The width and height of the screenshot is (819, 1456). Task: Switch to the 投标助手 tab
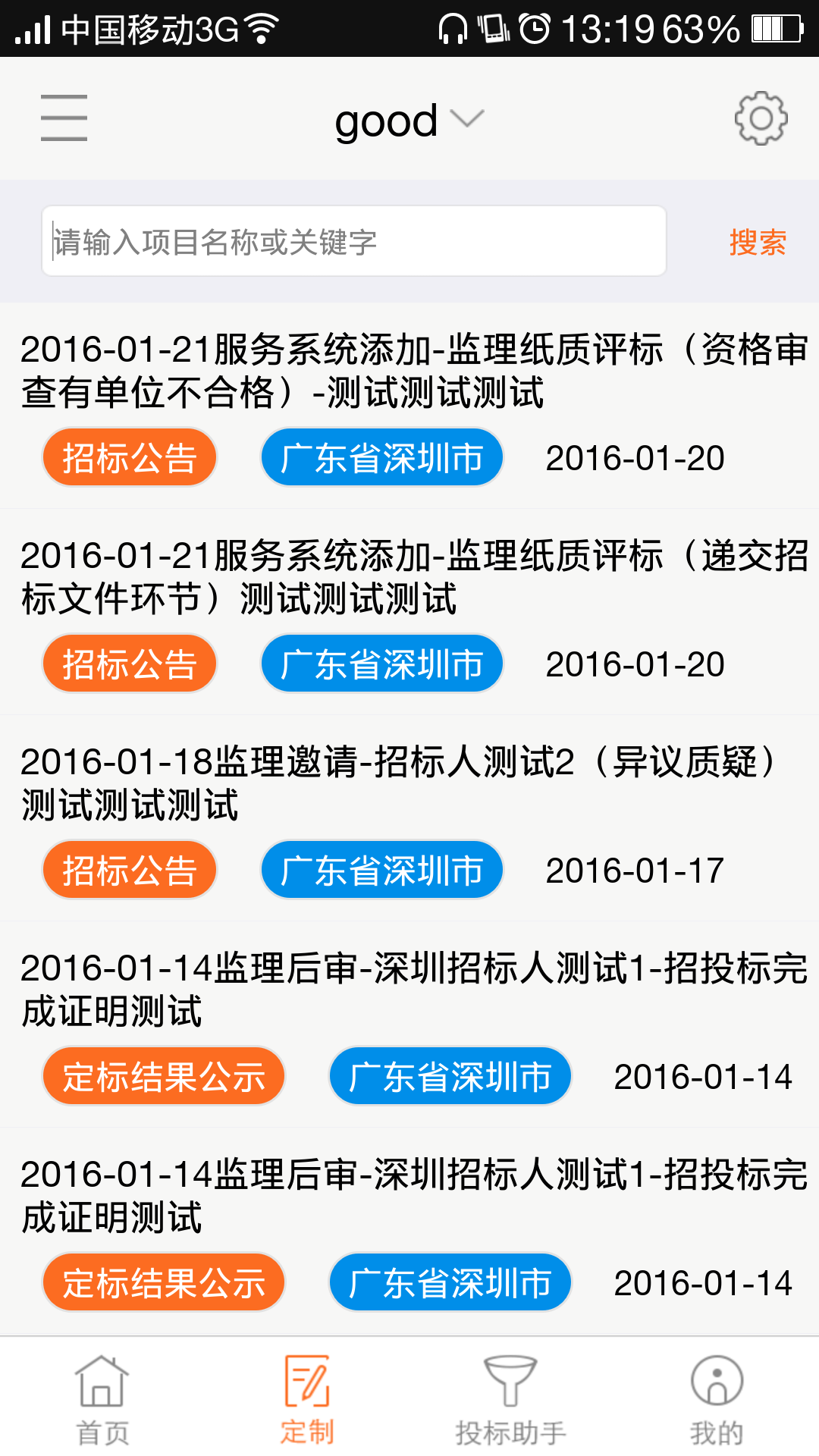coord(511,1400)
